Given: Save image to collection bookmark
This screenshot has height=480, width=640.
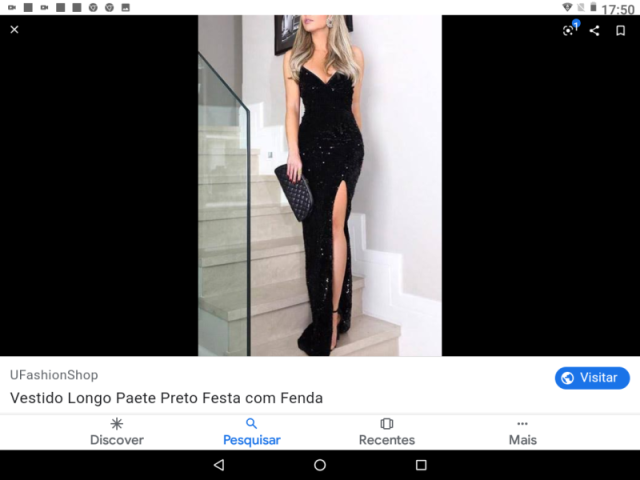Looking at the screenshot, I should [620, 30].
